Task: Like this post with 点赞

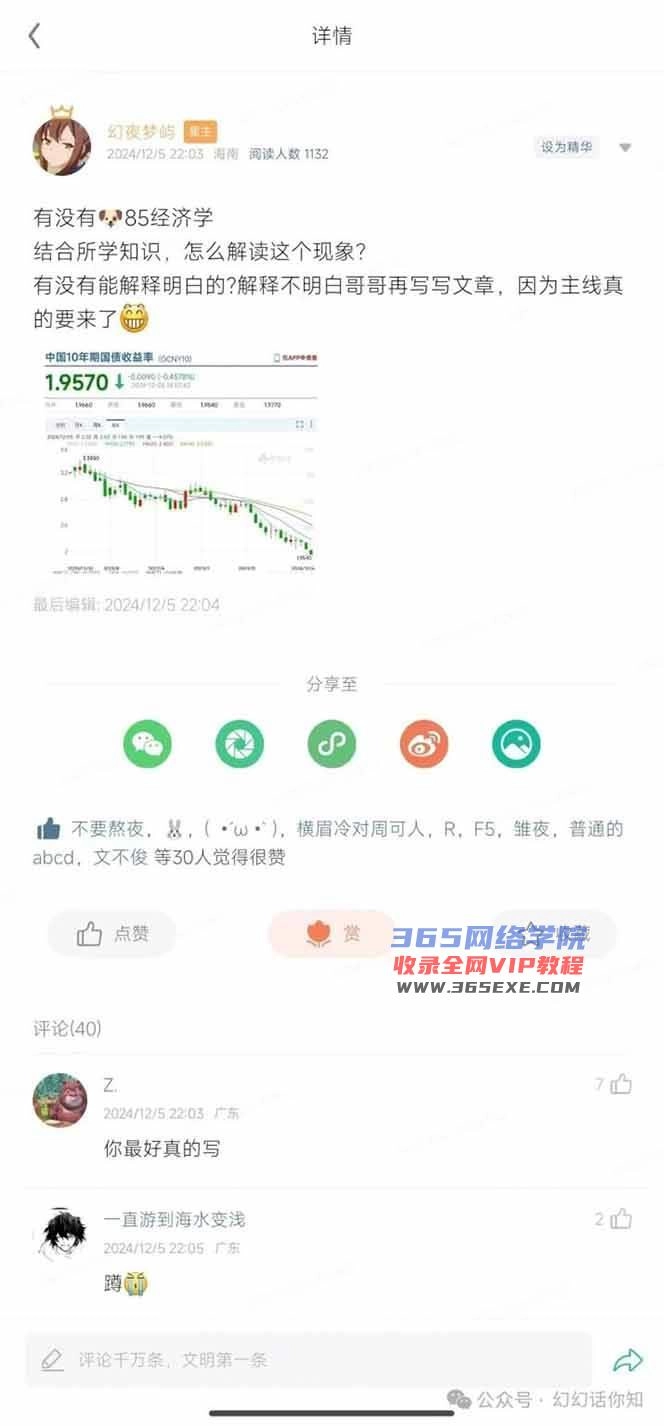Action: (112, 934)
